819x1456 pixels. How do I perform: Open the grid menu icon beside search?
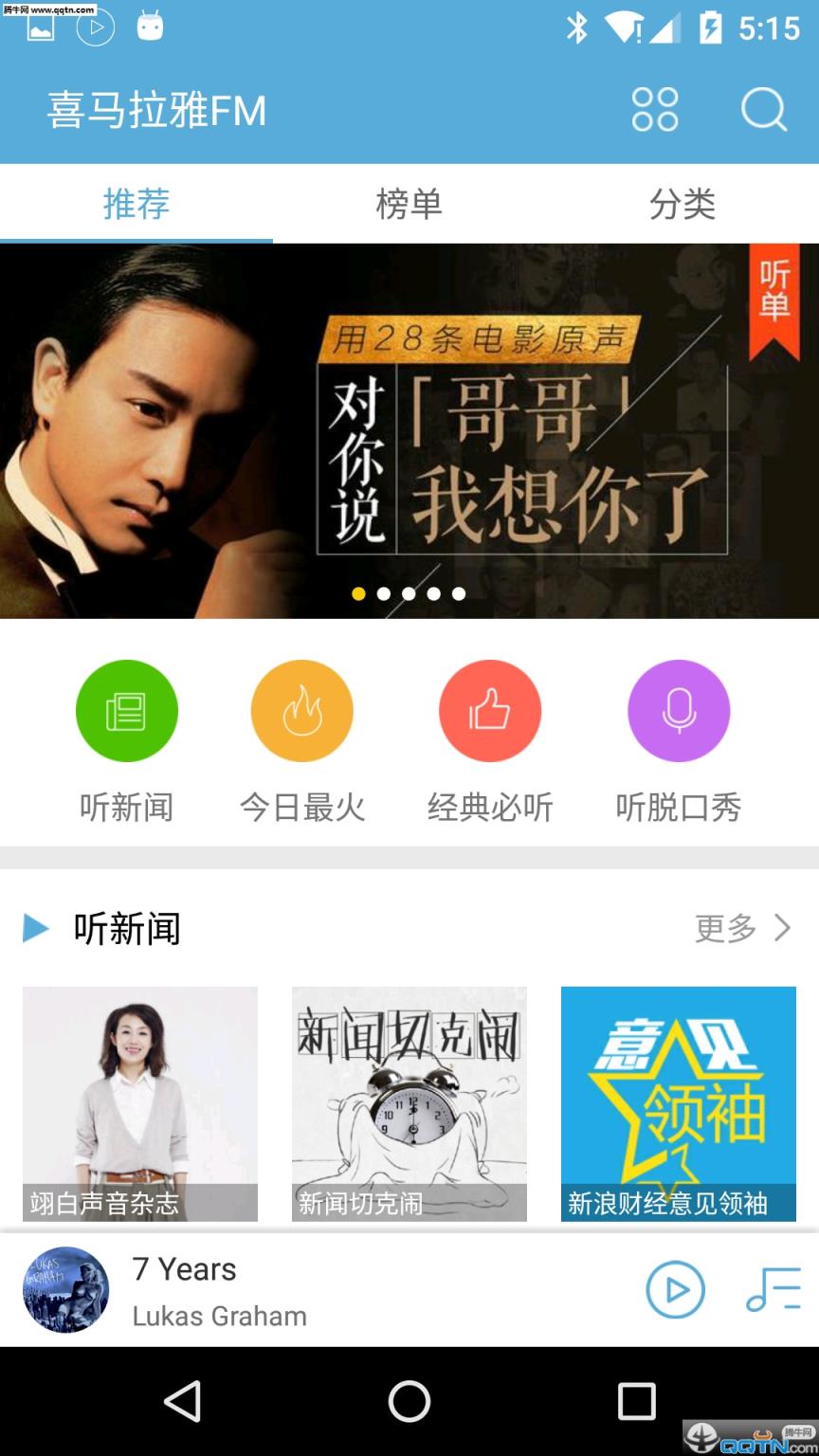point(654,109)
